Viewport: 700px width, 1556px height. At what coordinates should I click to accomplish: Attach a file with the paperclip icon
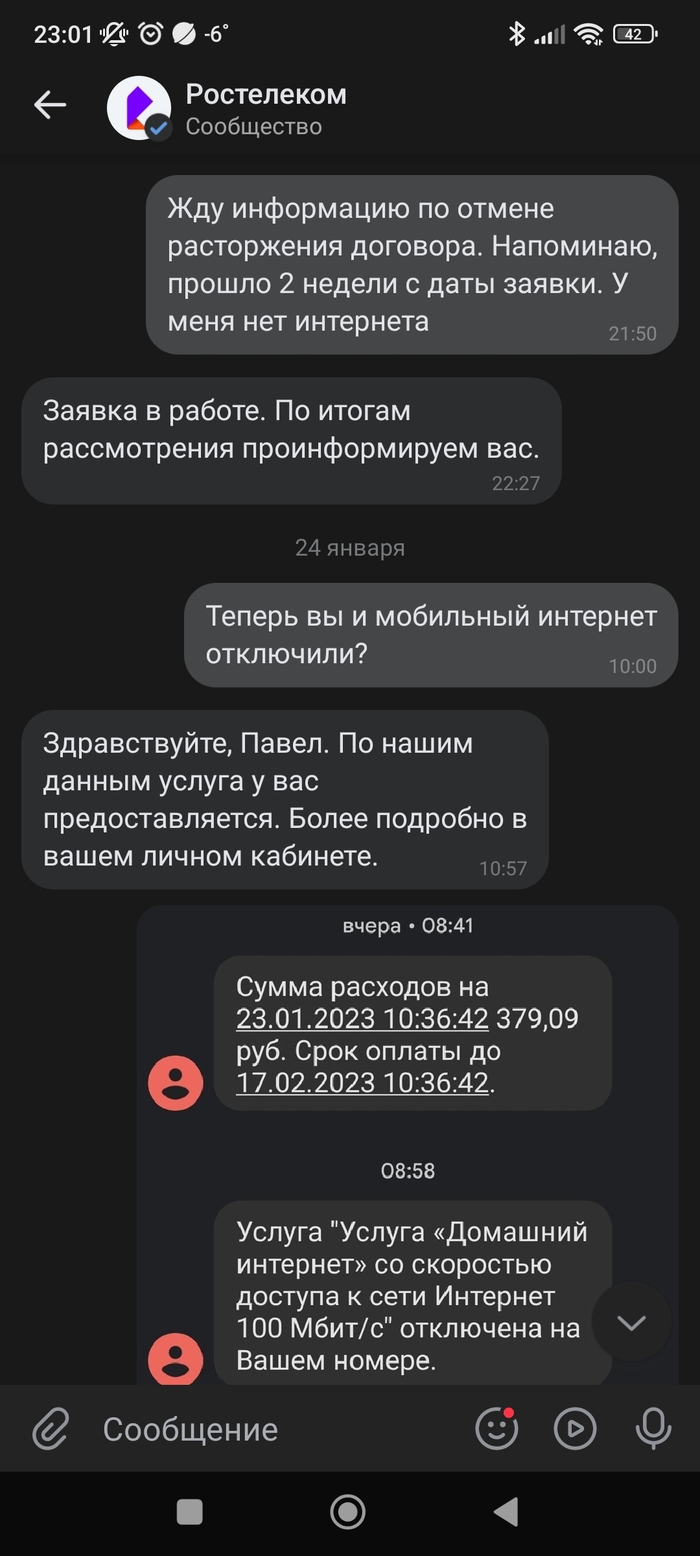click(x=50, y=1429)
